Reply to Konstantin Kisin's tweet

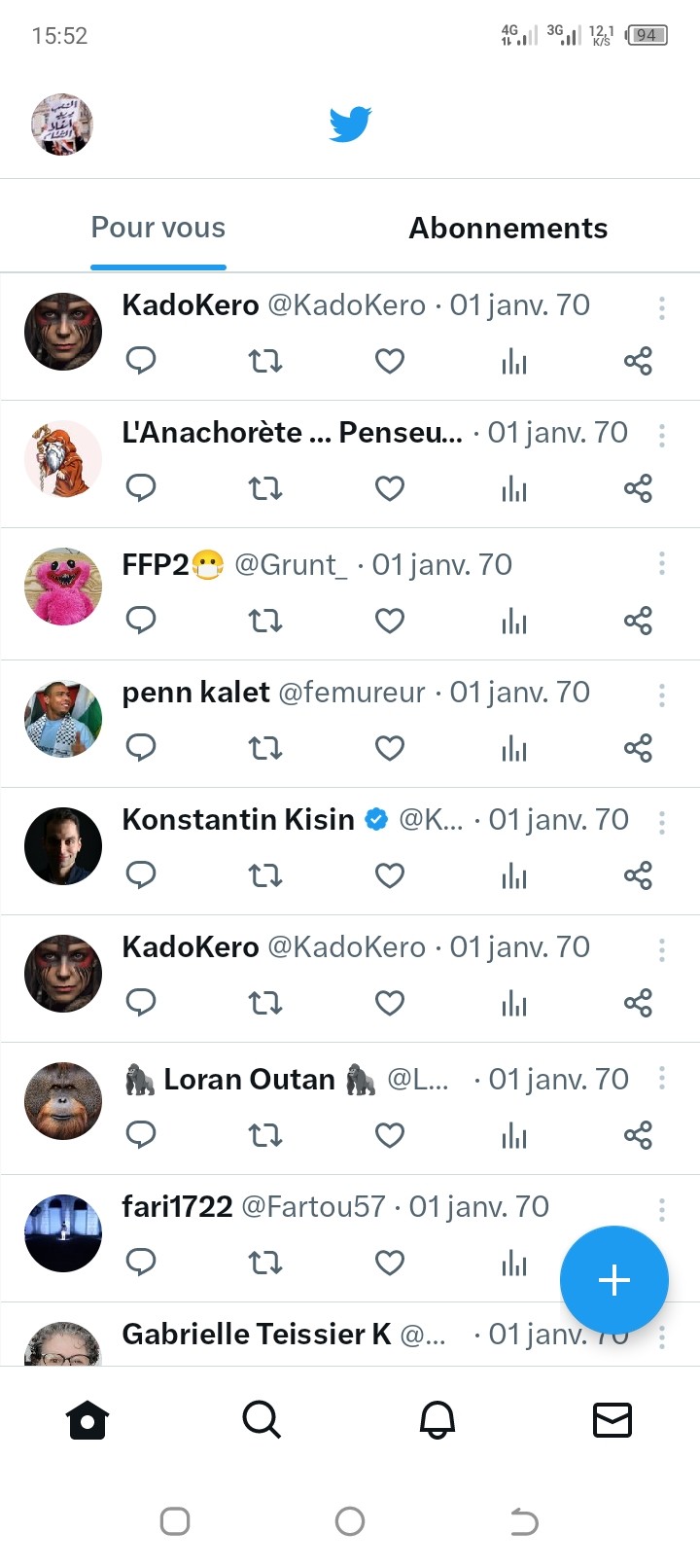[141, 875]
